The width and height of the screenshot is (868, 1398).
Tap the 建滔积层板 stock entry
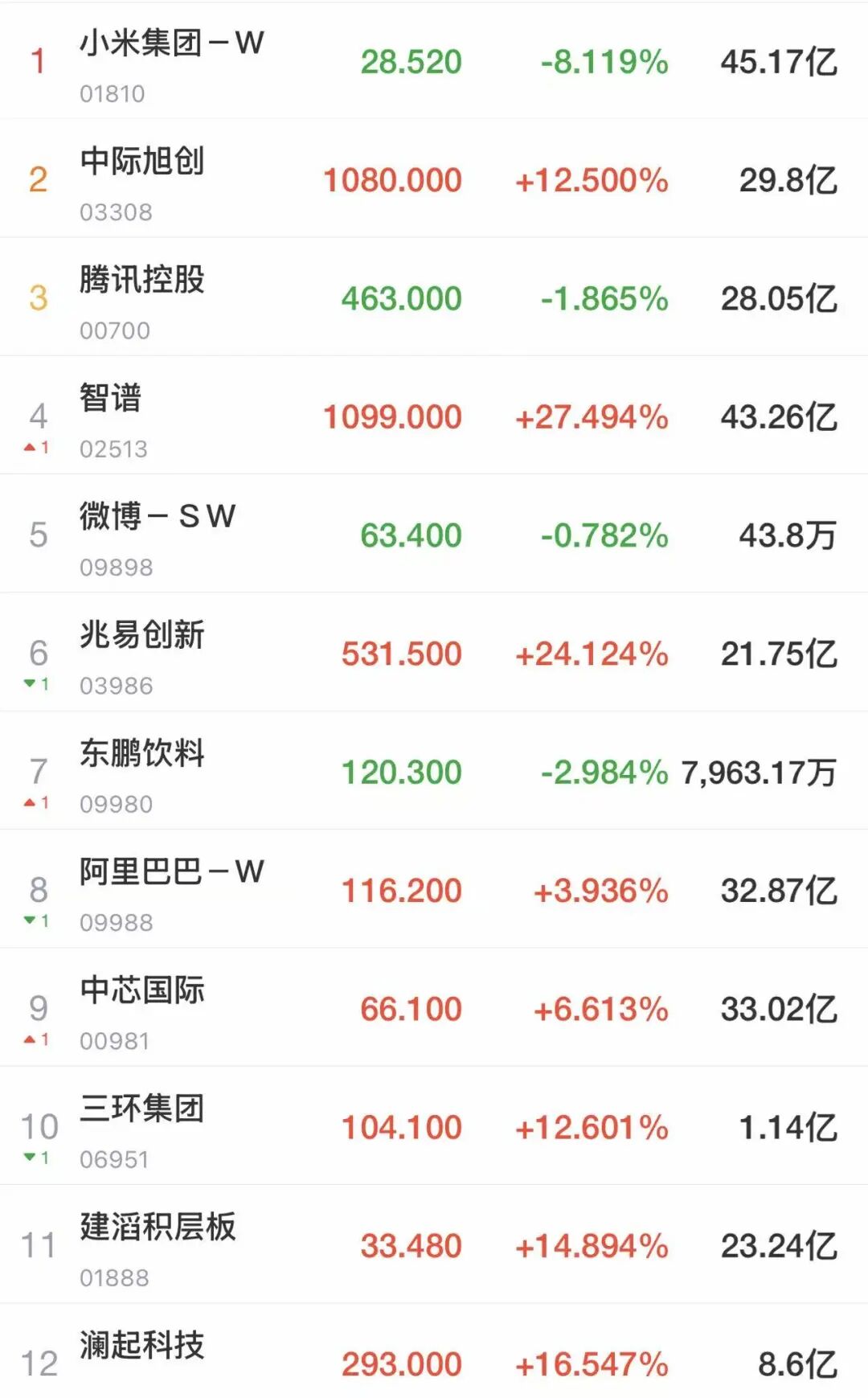(434, 1244)
